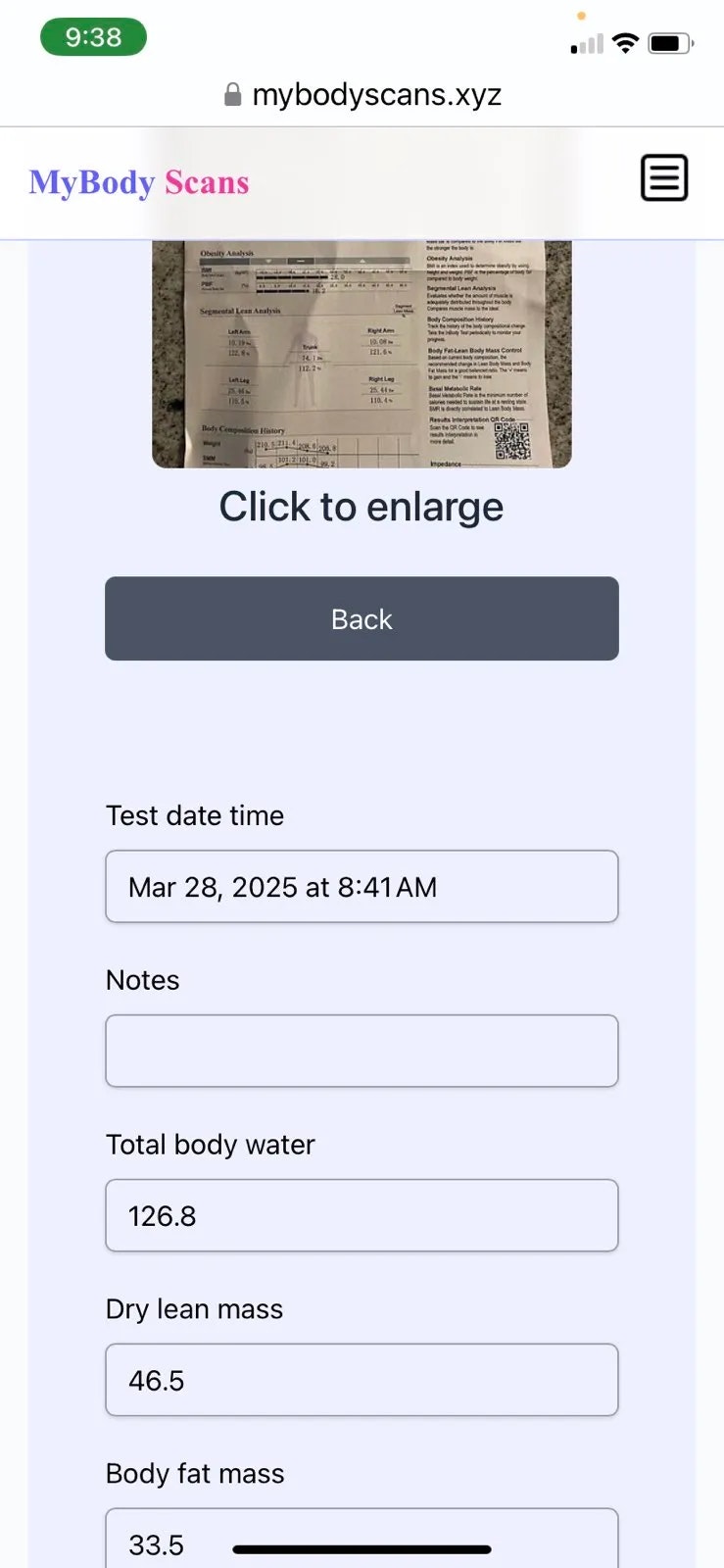Edit the Test date time field
The image size is (724, 1568).
(362, 887)
